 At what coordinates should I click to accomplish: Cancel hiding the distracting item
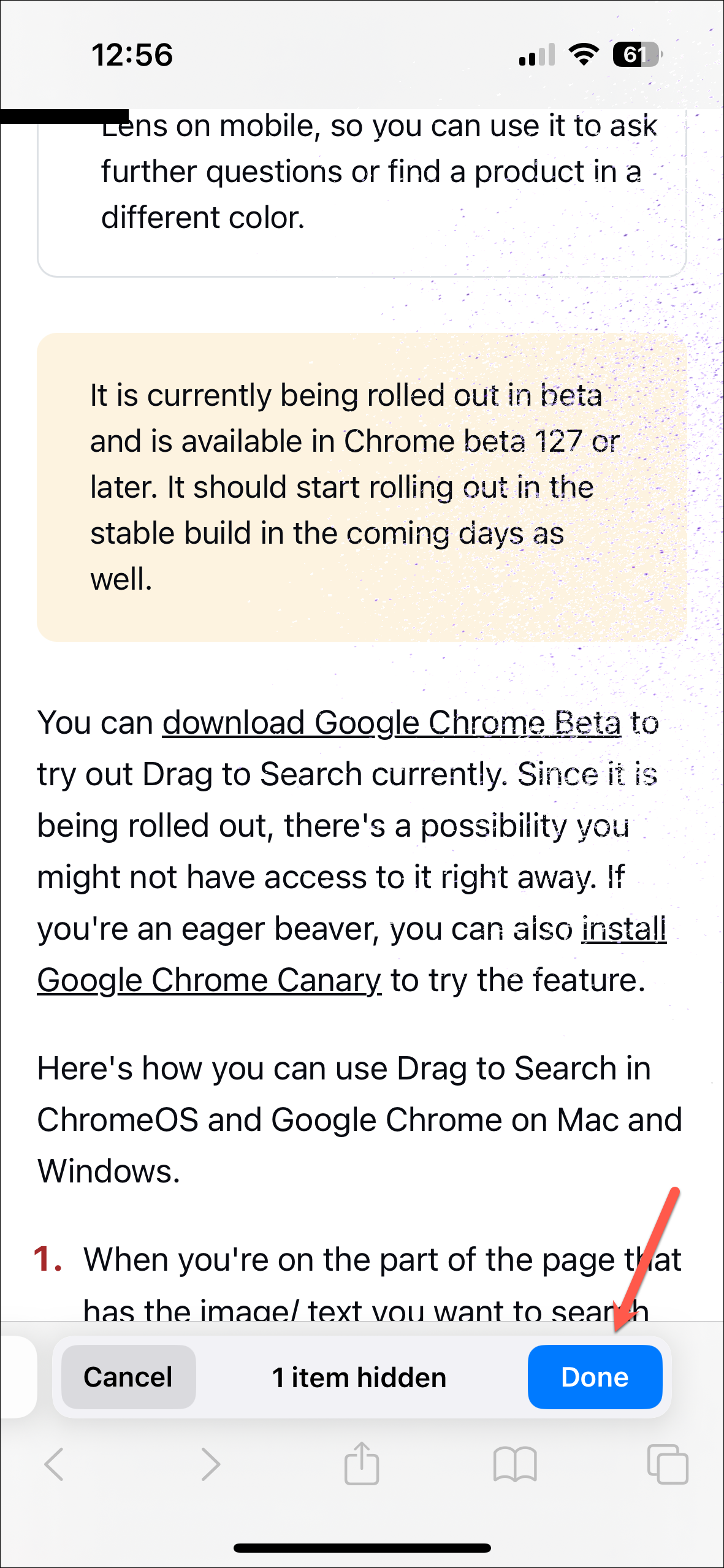click(x=128, y=1377)
